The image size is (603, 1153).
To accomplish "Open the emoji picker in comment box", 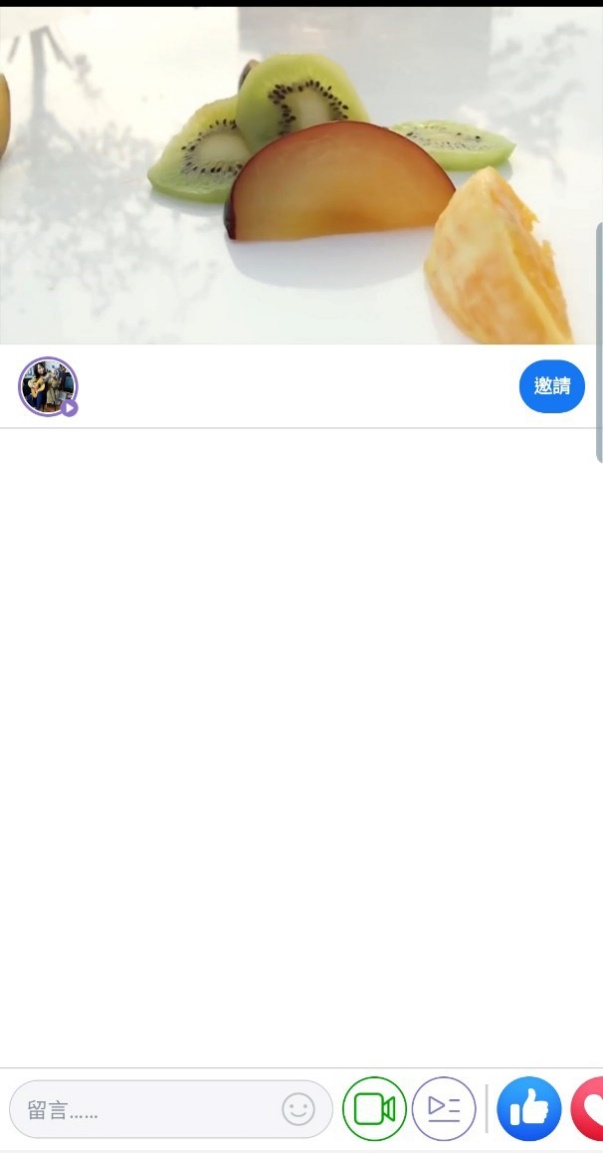I will [298, 1109].
